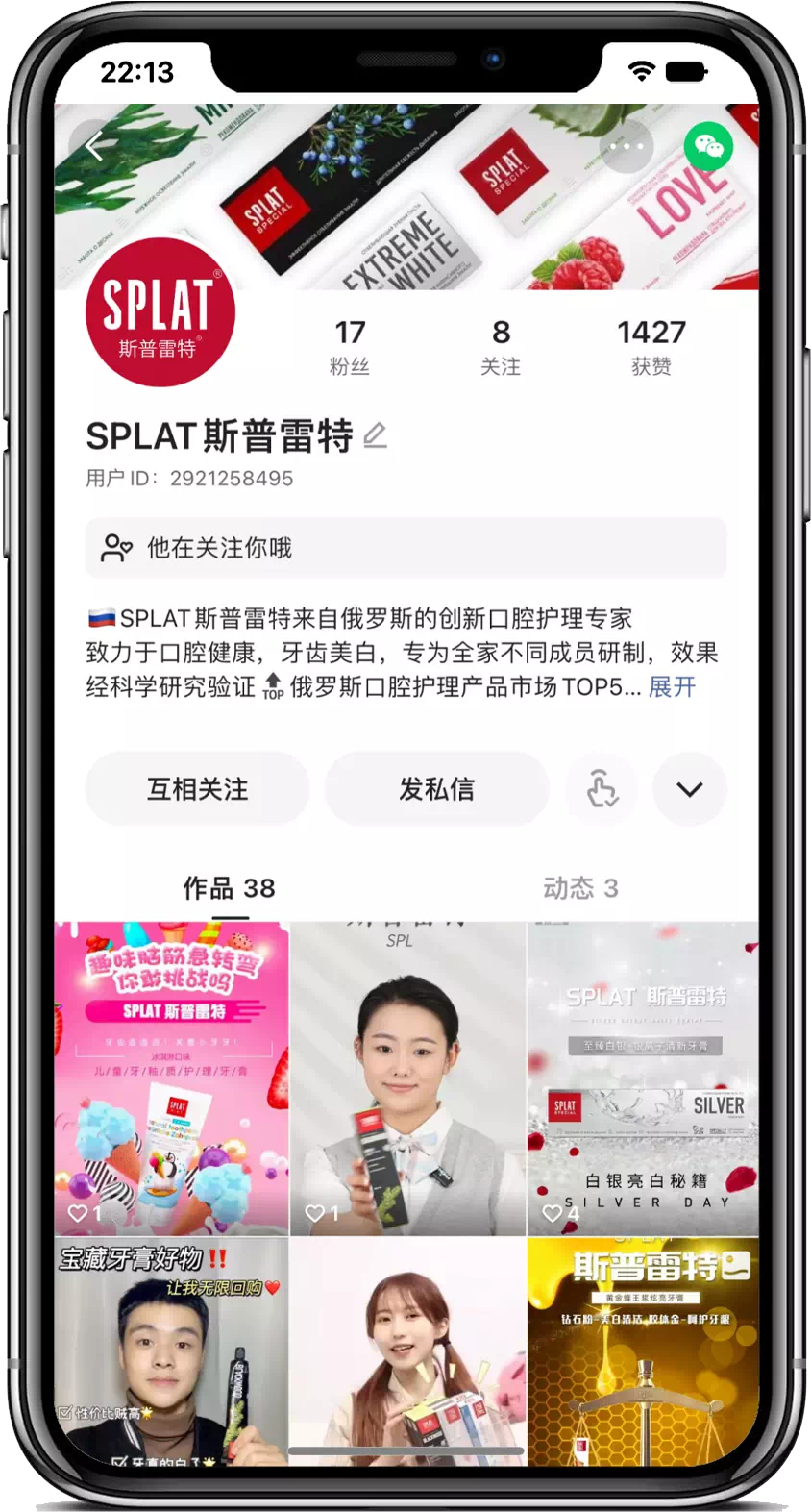The image size is (811, 1512).
Task: Open the 他在关注你哦 banner
Action: (x=405, y=548)
